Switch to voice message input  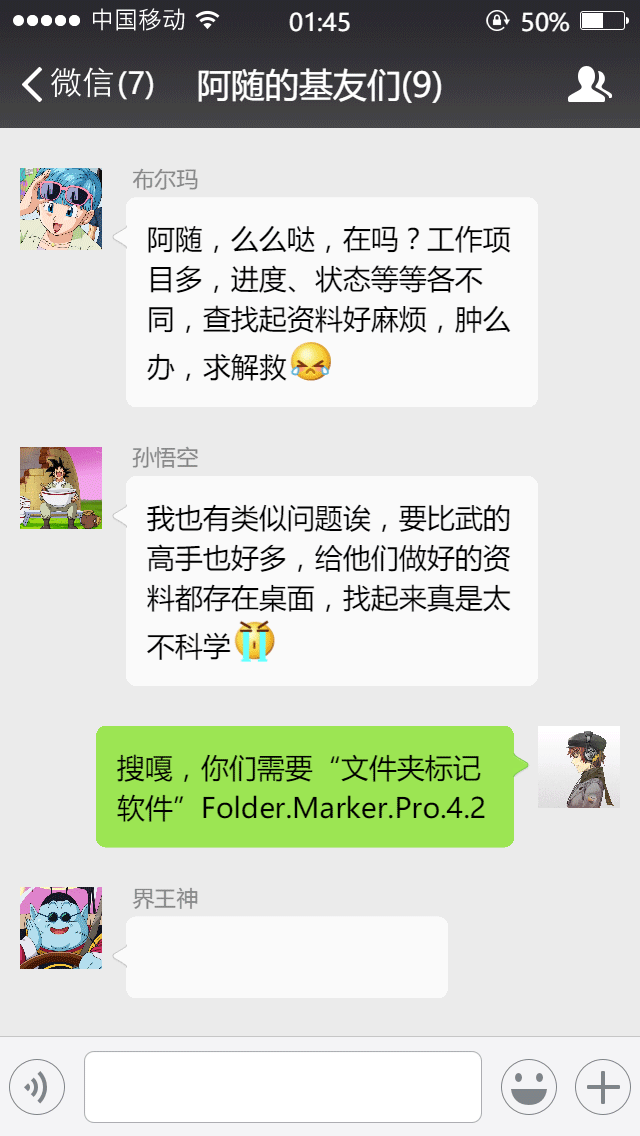[x=37, y=1086]
